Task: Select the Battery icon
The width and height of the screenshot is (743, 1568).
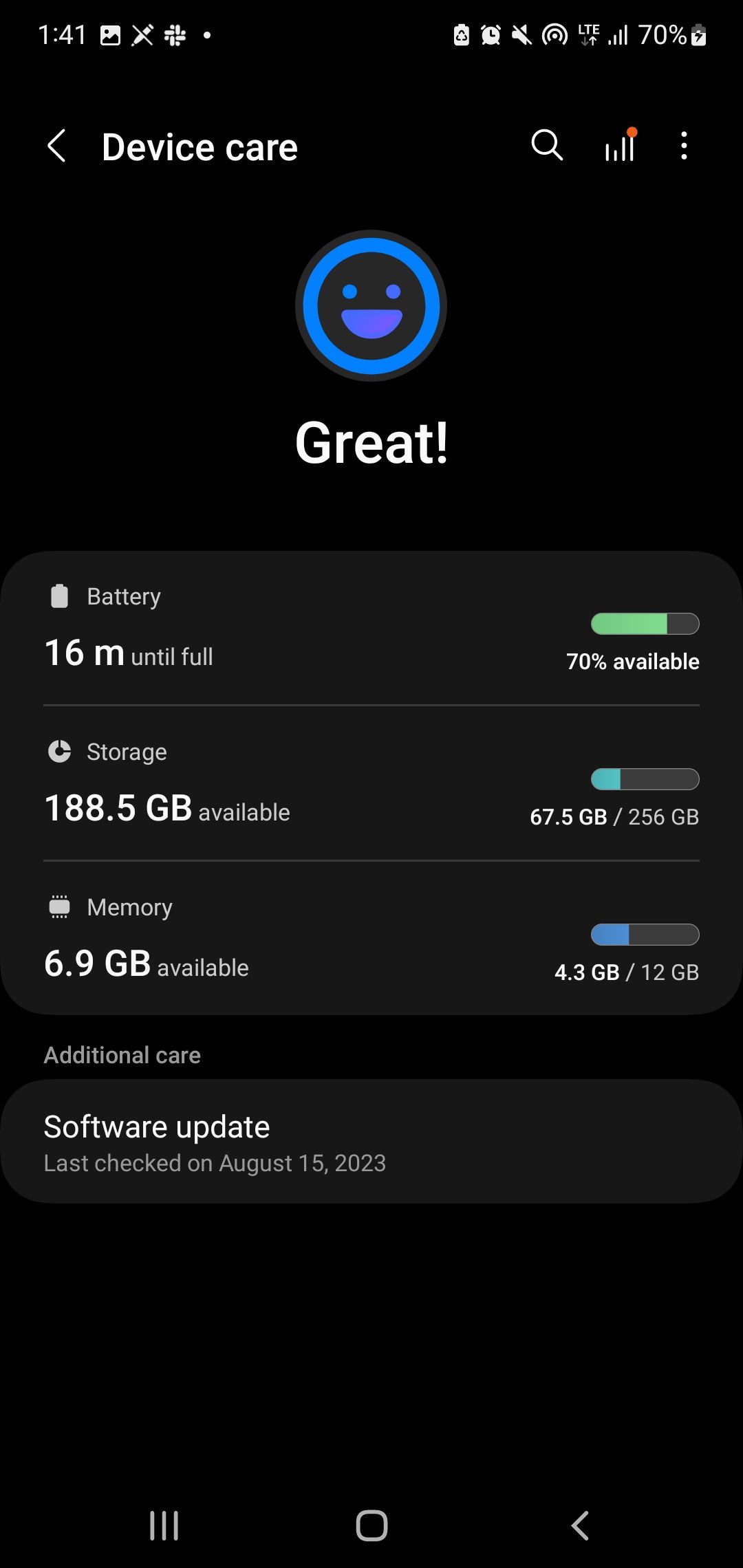Action: [x=60, y=596]
